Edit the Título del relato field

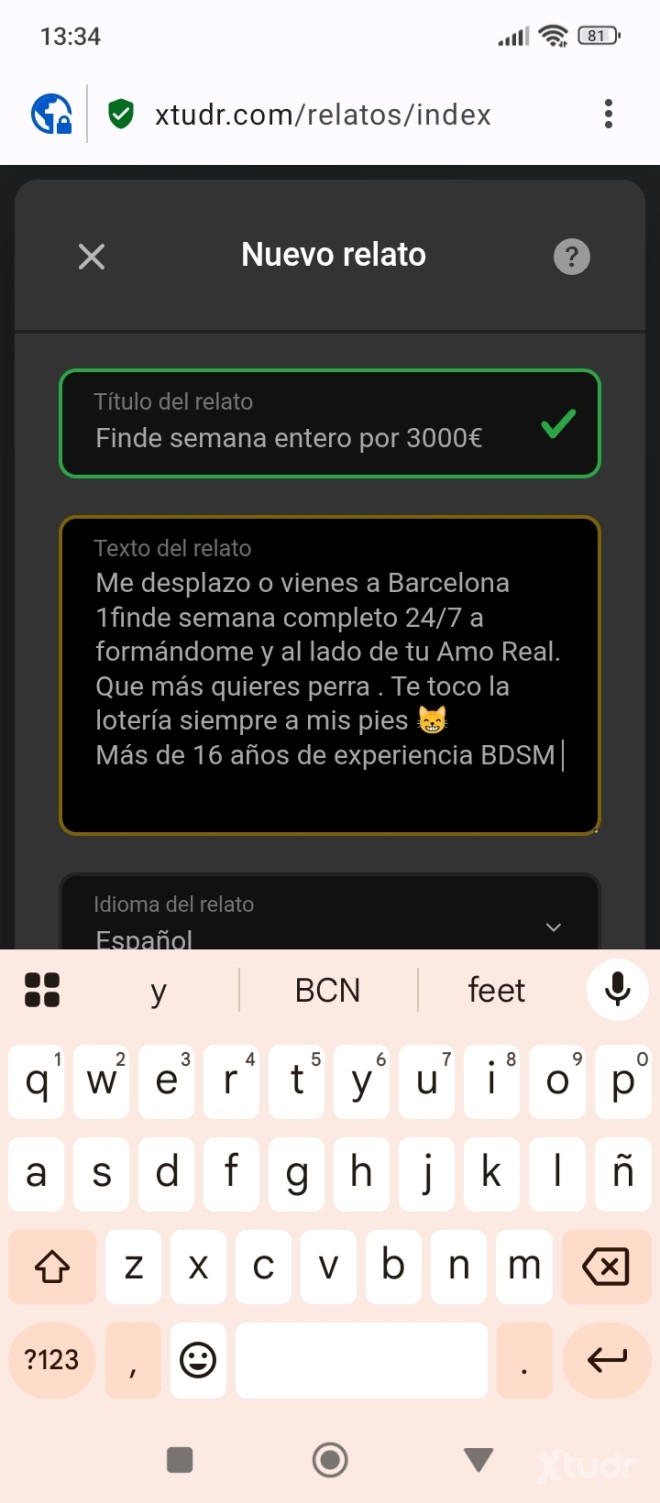[330, 423]
